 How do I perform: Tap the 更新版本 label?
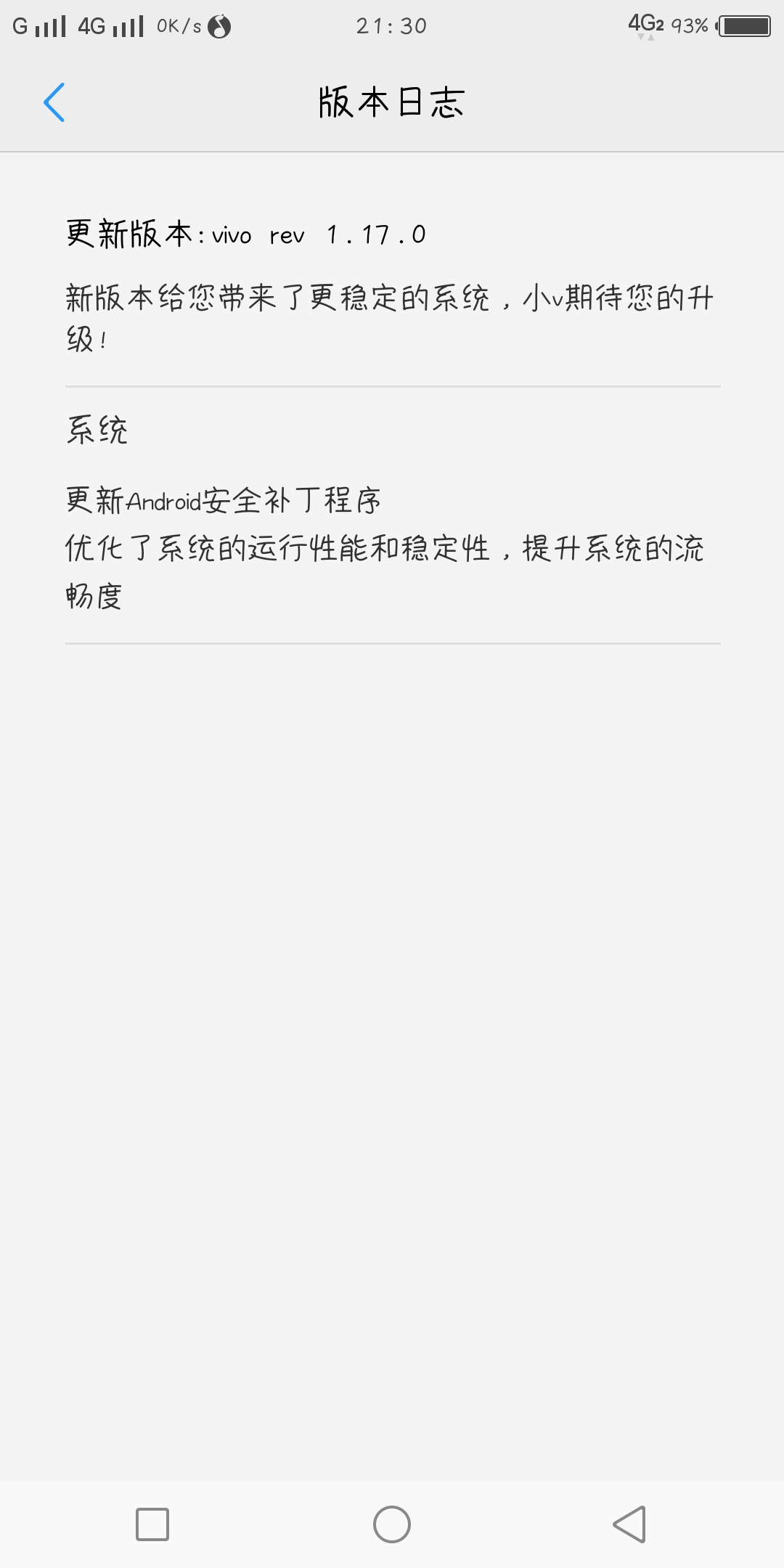(131, 231)
